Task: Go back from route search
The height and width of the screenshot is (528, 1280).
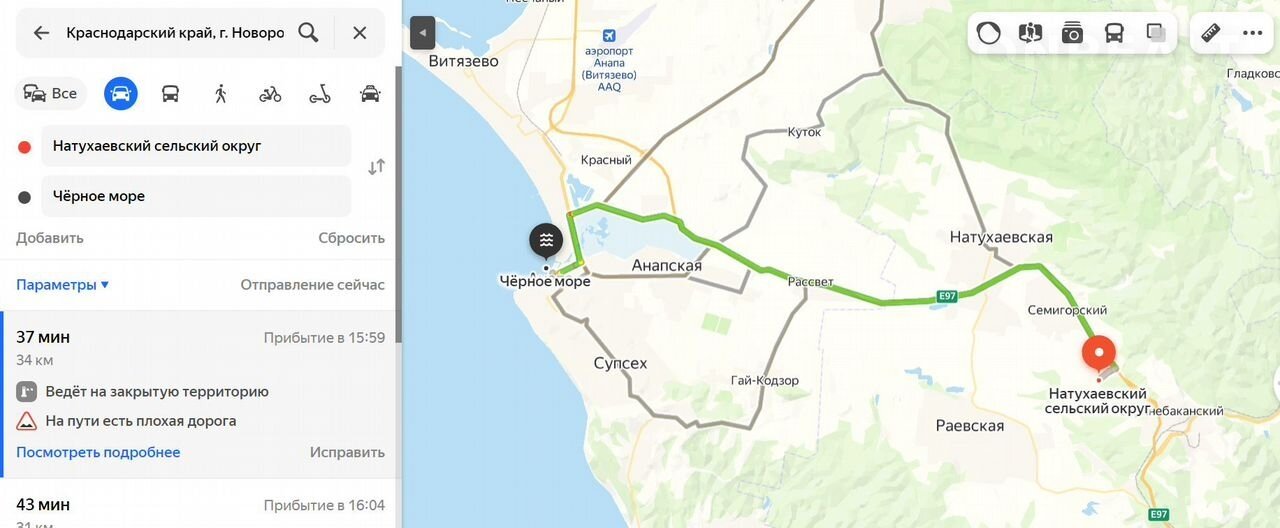Action: pyautogui.click(x=41, y=33)
